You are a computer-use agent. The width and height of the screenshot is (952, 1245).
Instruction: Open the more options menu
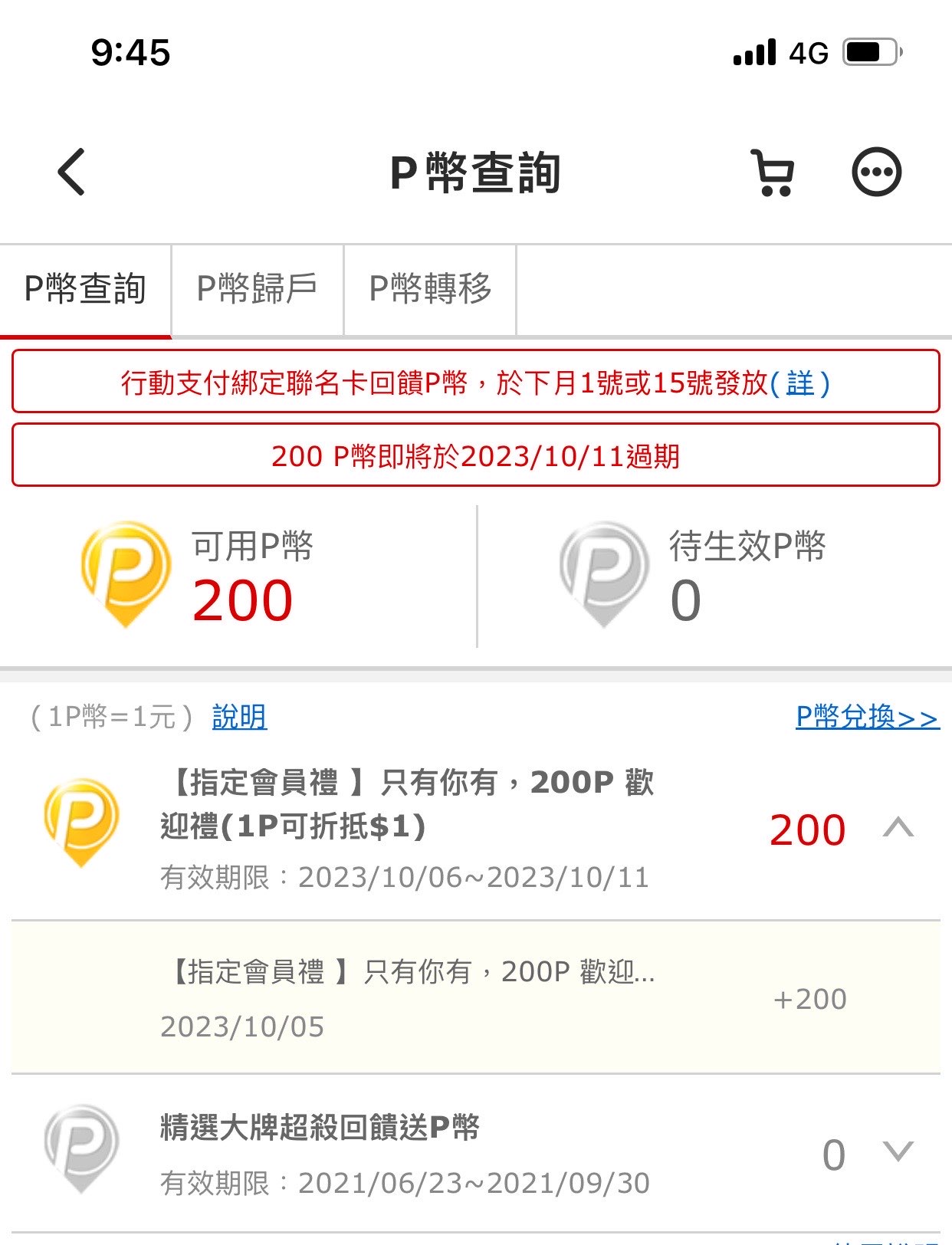[876, 172]
